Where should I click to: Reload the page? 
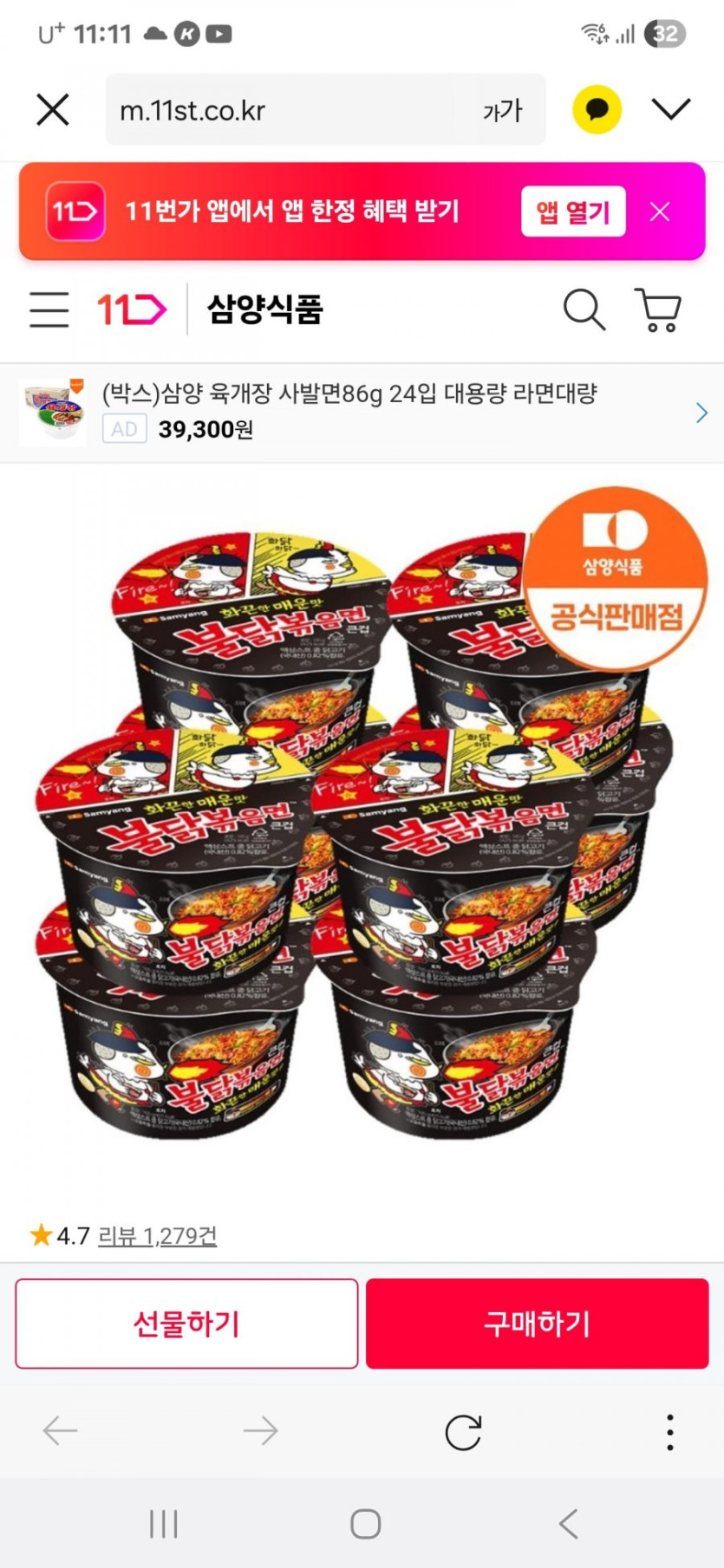click(463, 1432)
